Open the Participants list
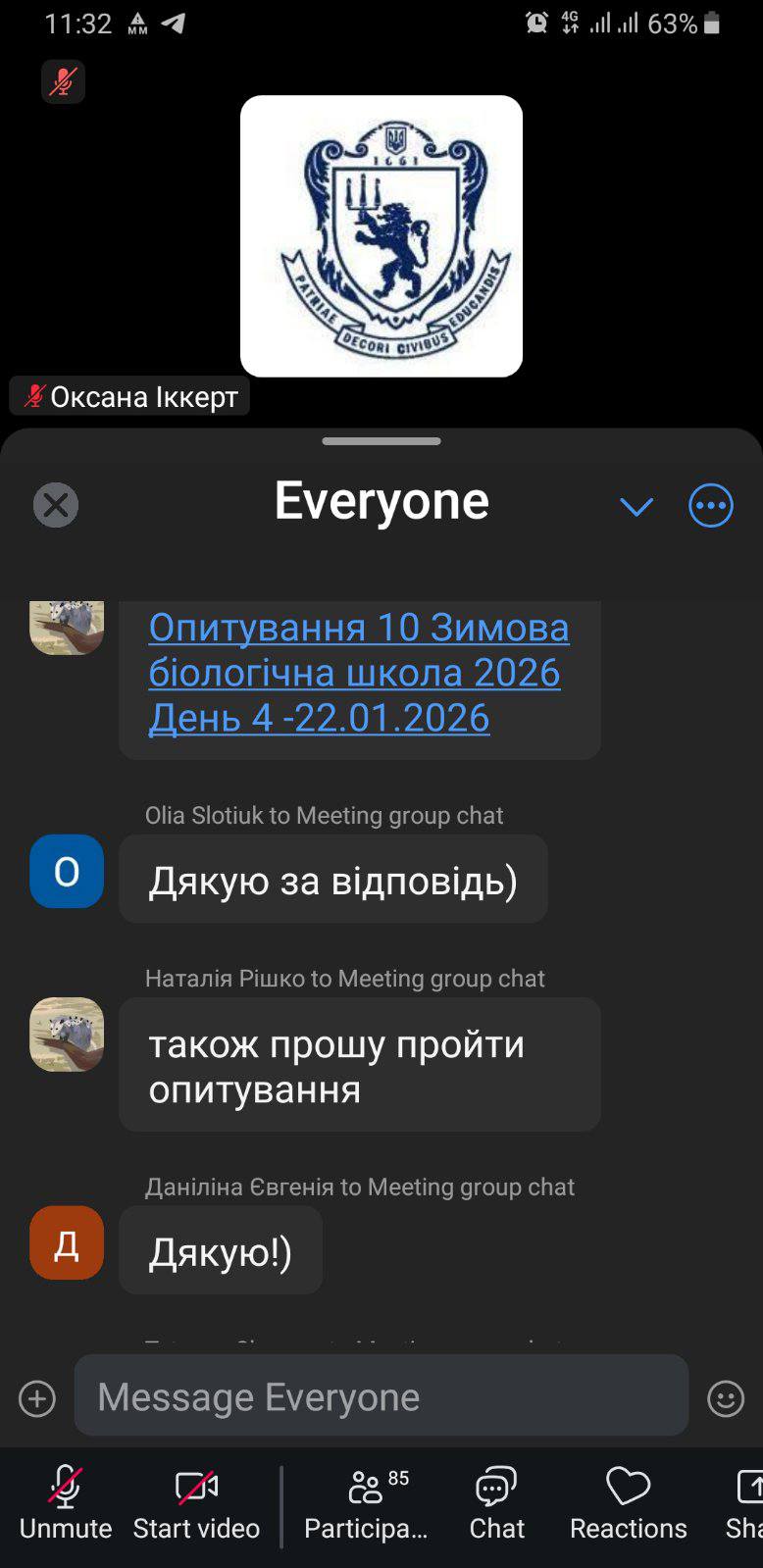 pyautogui.click(x=366, y=1503)
